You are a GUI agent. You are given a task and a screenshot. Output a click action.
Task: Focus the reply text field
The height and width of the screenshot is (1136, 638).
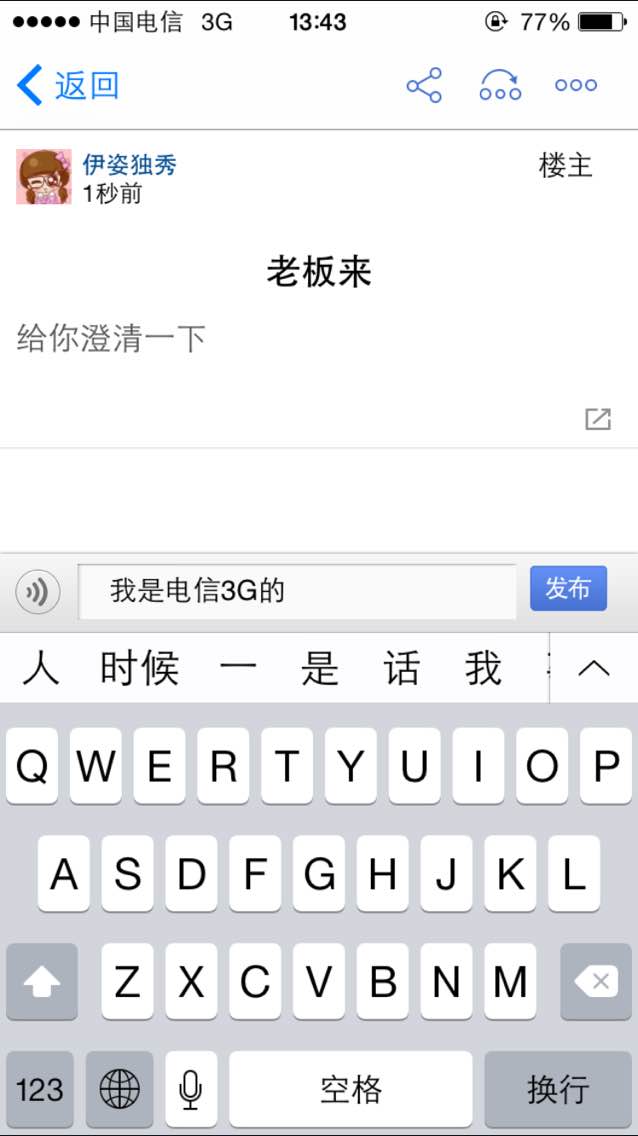297,592
